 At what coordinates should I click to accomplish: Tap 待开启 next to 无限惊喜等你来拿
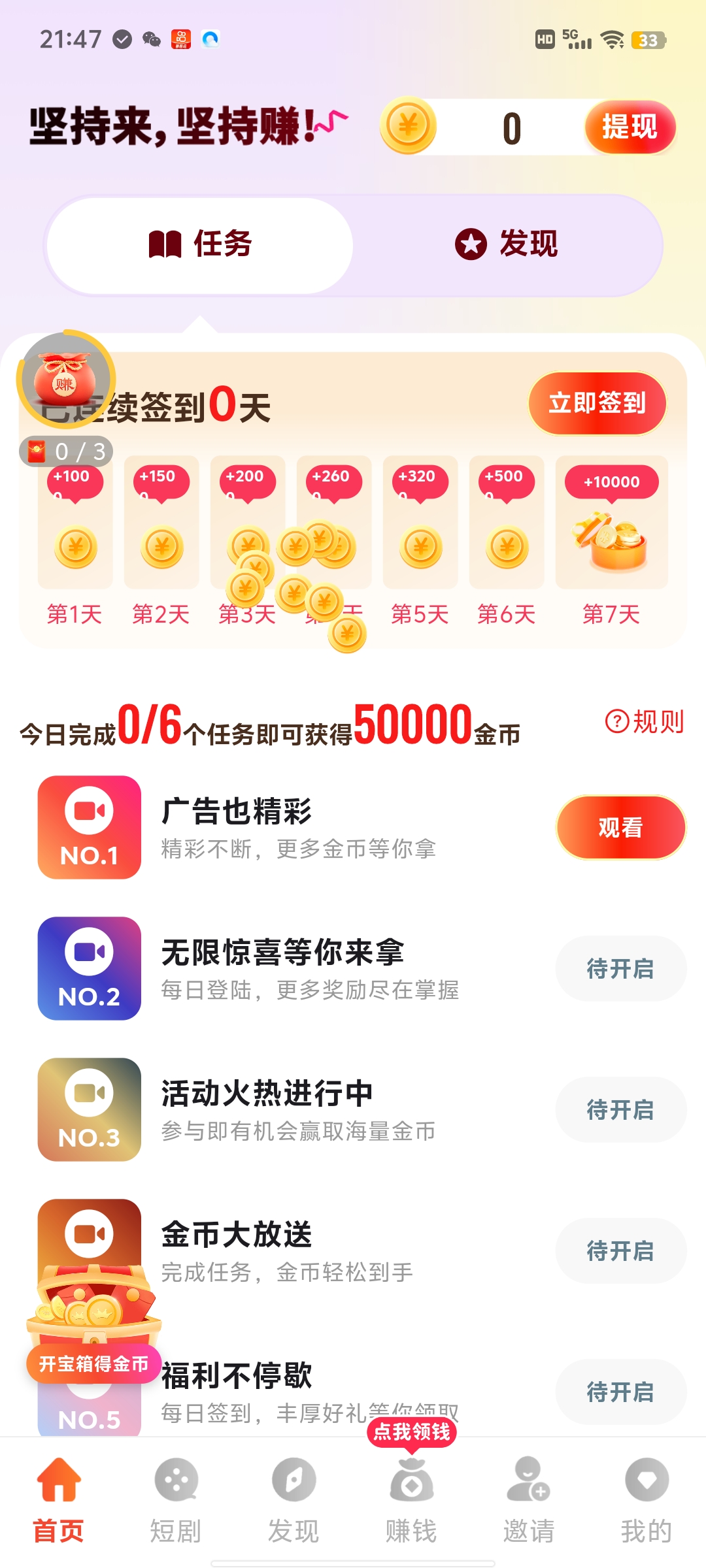[620, 968]
